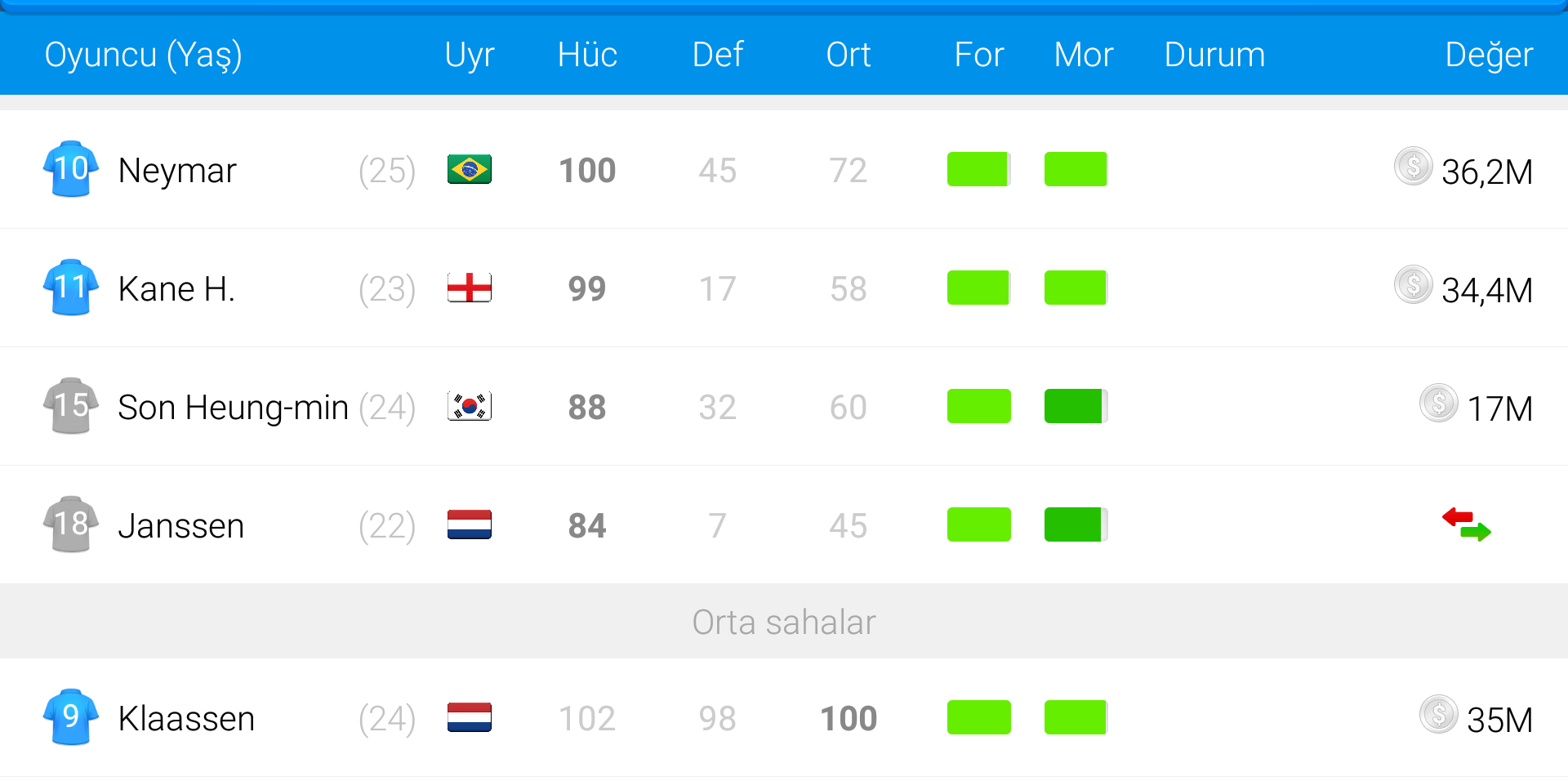Tap the Mor column header
Screen dimensions: 1568x781
click(x=1084, y=55)
